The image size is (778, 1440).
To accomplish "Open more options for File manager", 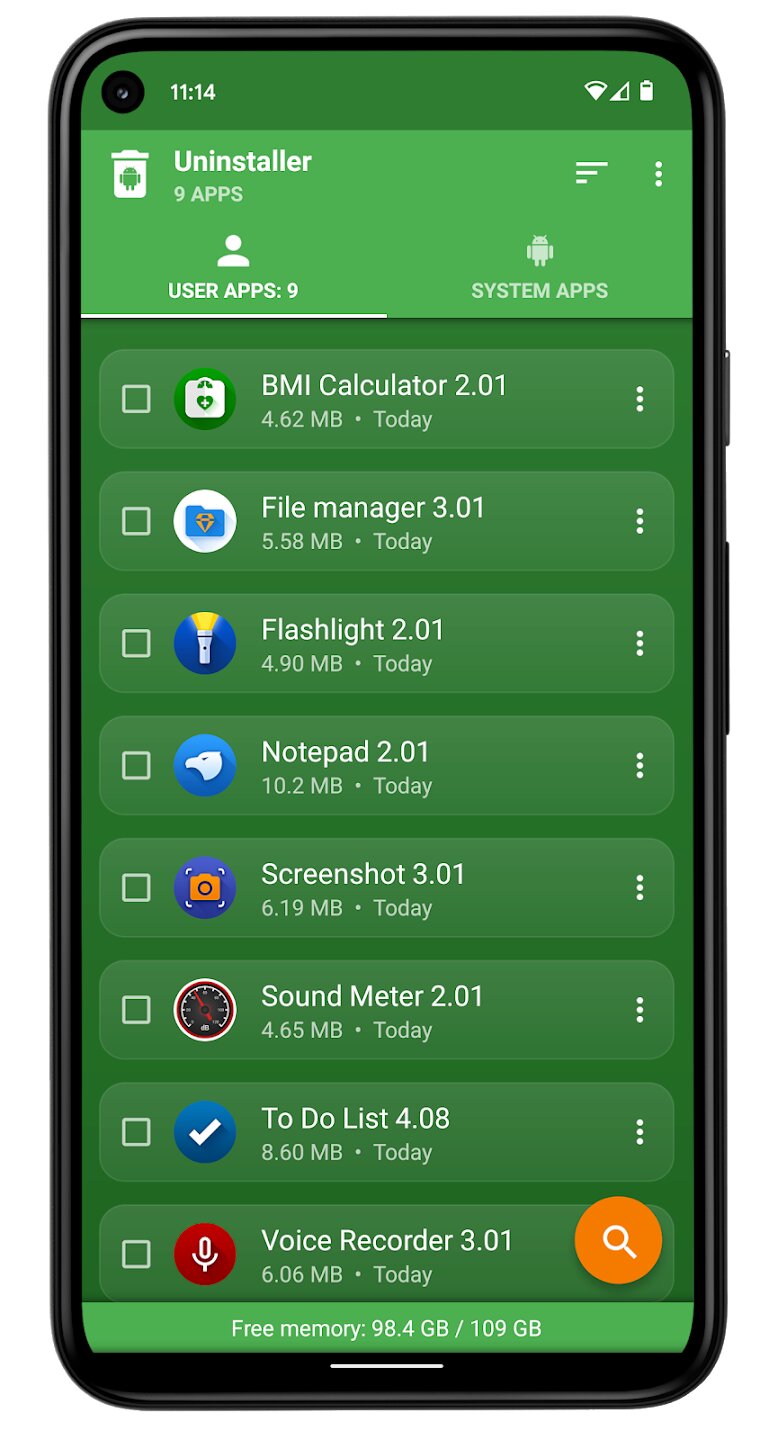I will [640, 521].
